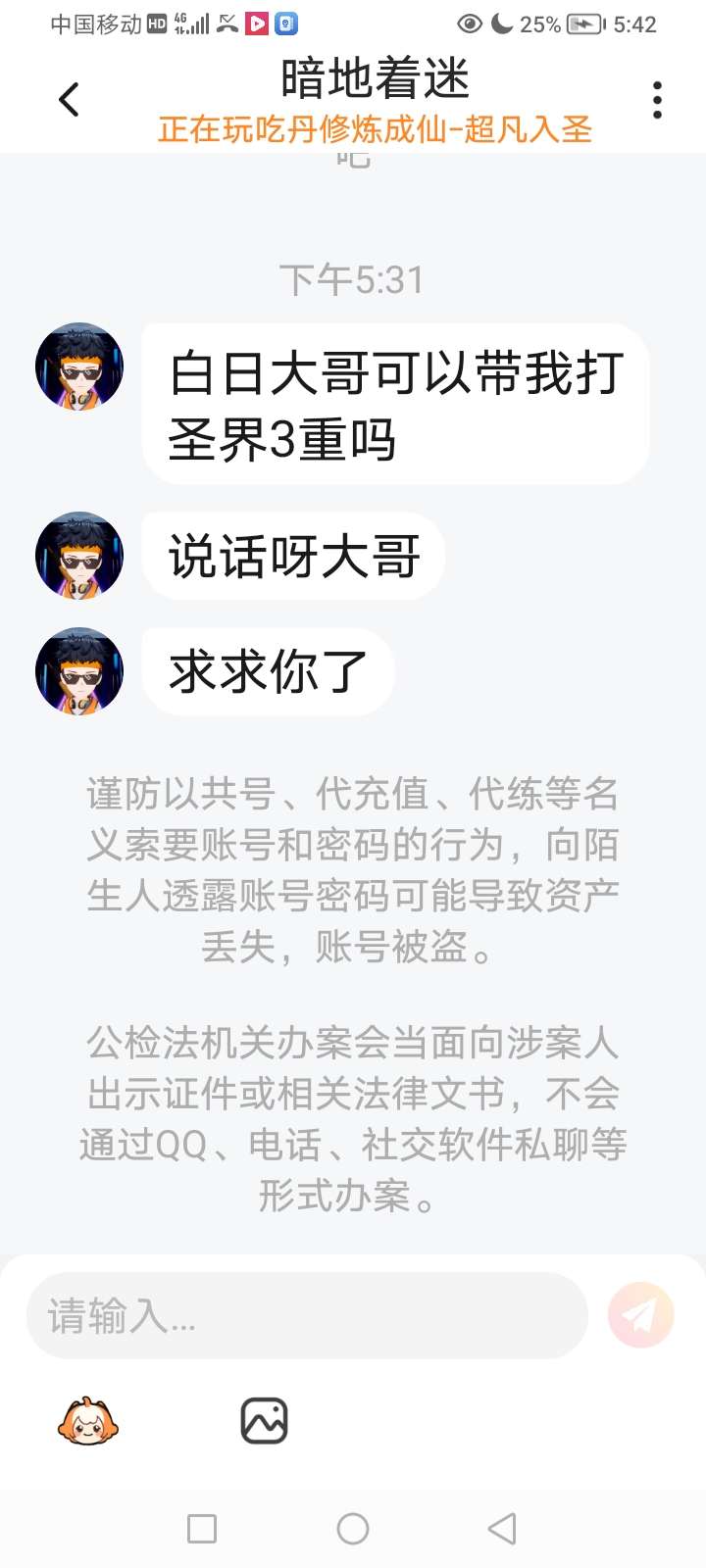The width and height of the screenshot is (706, 1568).
Task: Tap the 请输入 message input field
Action: pos(306,1316)
